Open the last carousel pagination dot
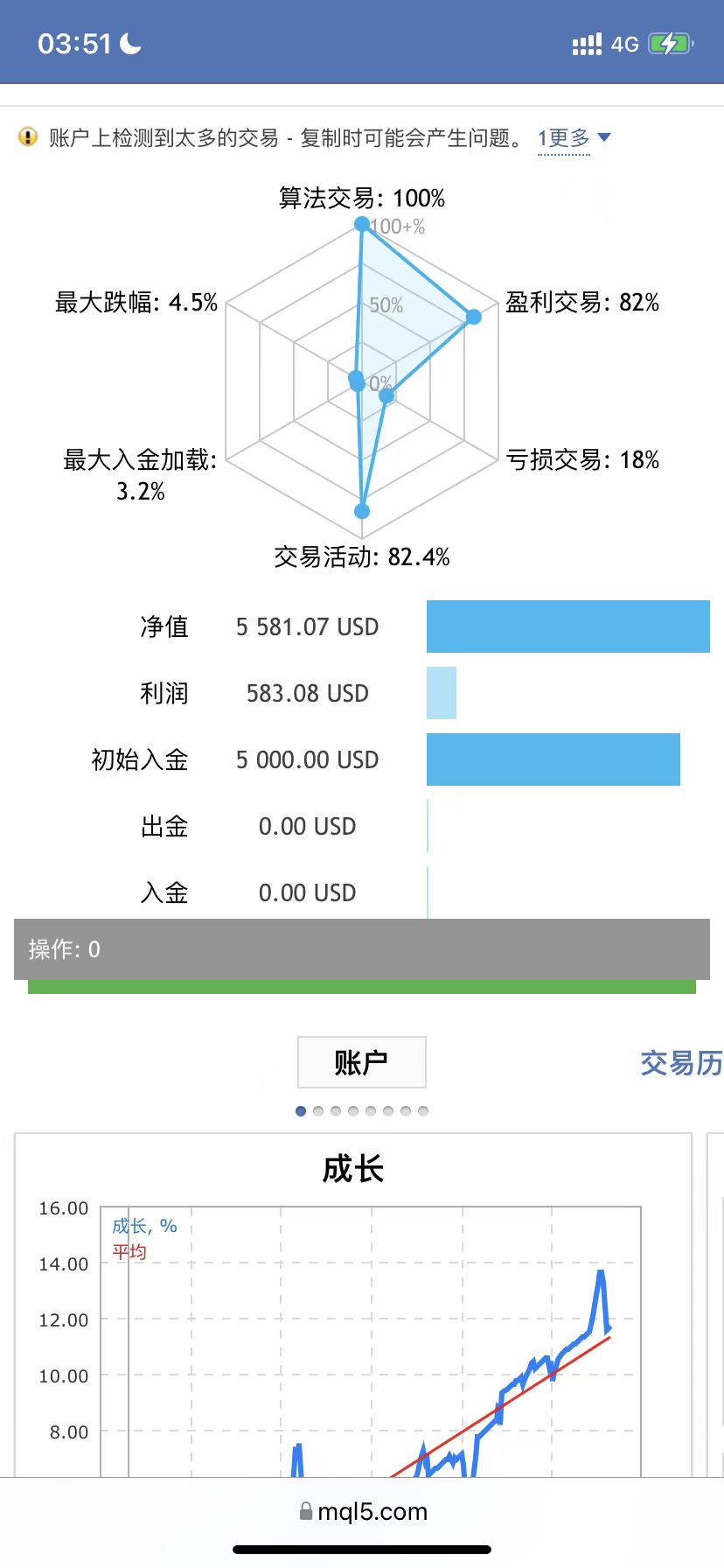724x1568 pixels. pos(423,1110)
